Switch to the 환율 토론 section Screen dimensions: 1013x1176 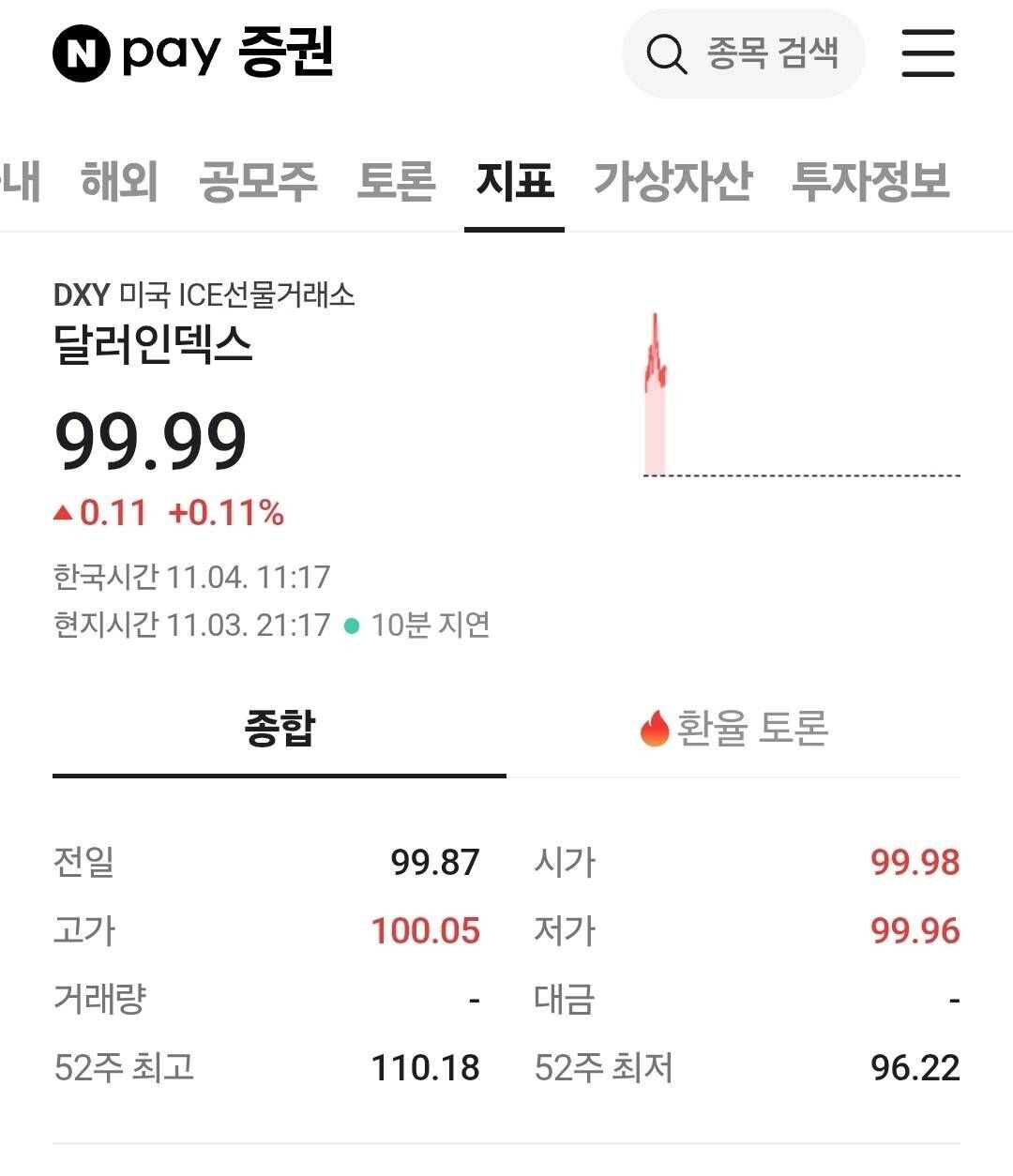point(750,729)
